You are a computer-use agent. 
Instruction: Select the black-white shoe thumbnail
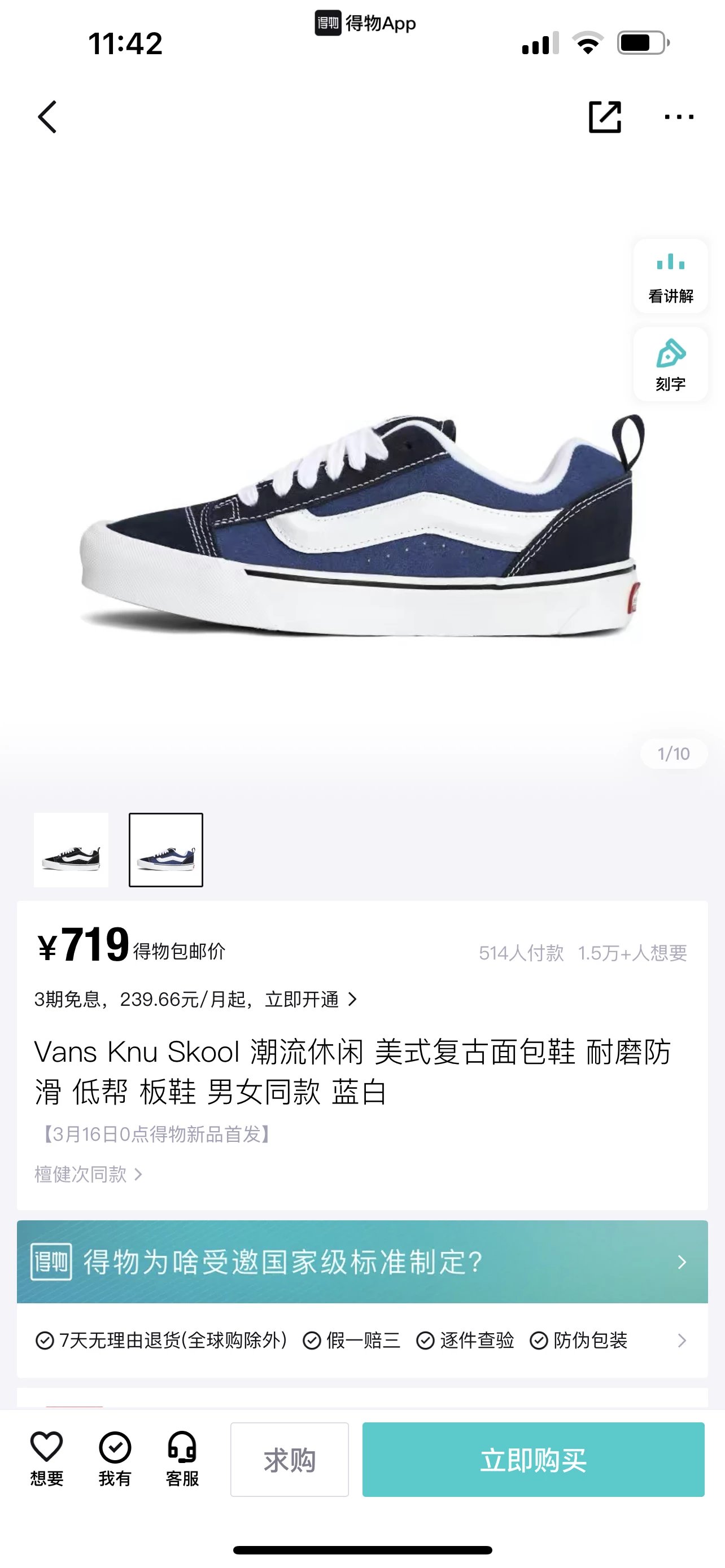point(71,849)
